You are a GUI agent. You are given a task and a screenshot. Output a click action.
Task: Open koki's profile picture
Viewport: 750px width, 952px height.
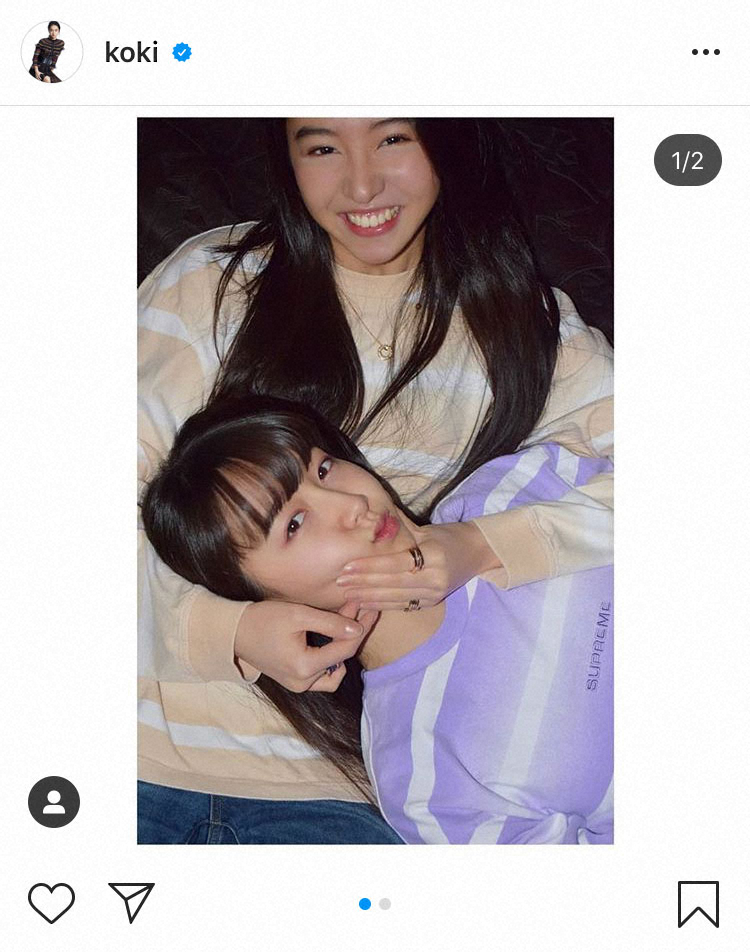(52, 52)
